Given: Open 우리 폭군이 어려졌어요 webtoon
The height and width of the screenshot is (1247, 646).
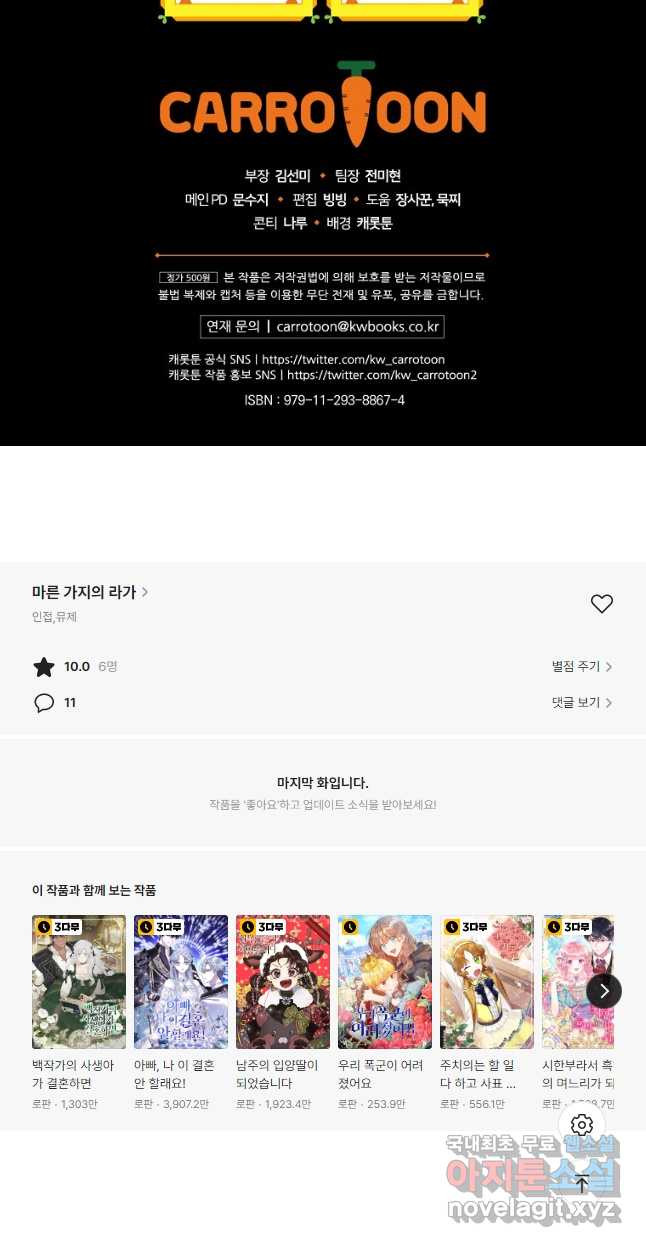Looking at the screenshot, I should [385, 981].
